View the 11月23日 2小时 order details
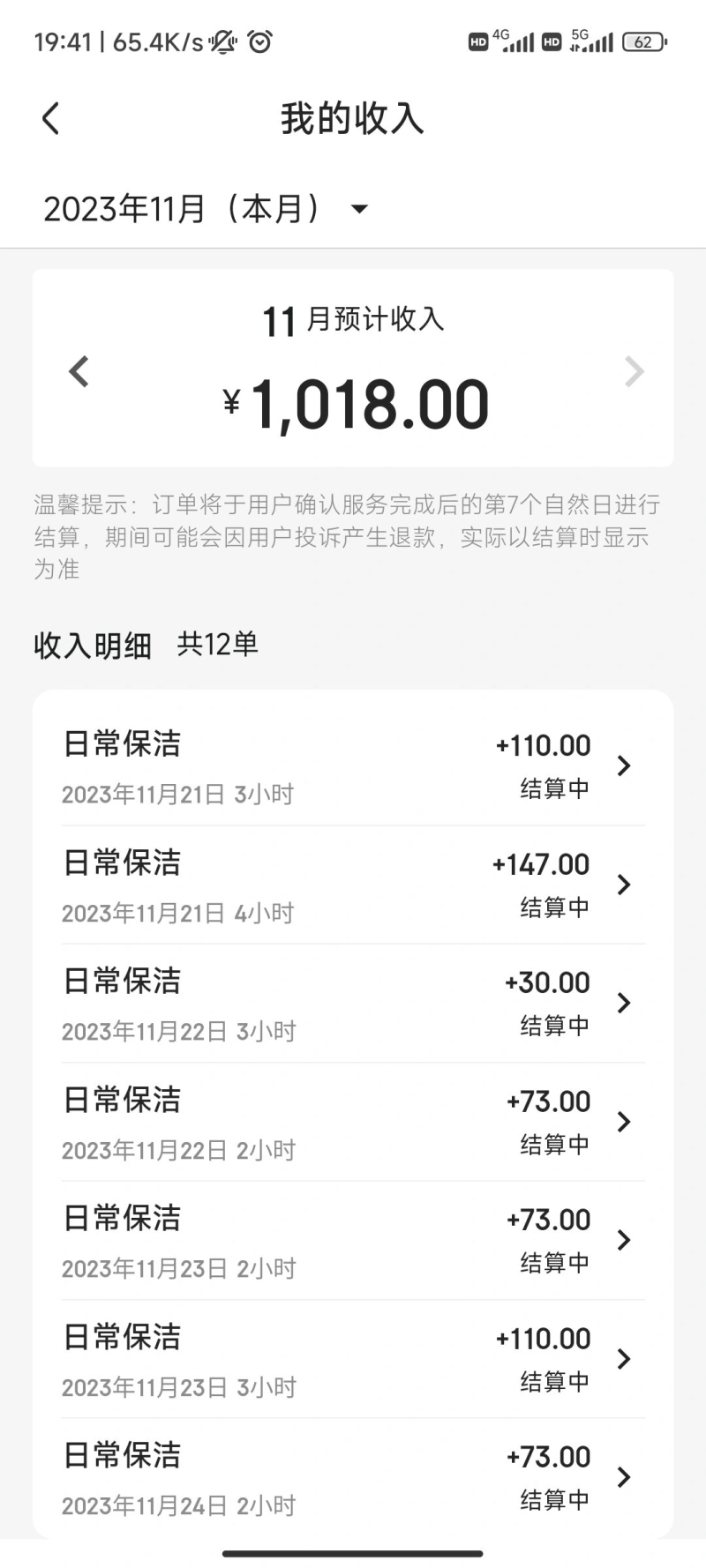 tap(353, 1241)
